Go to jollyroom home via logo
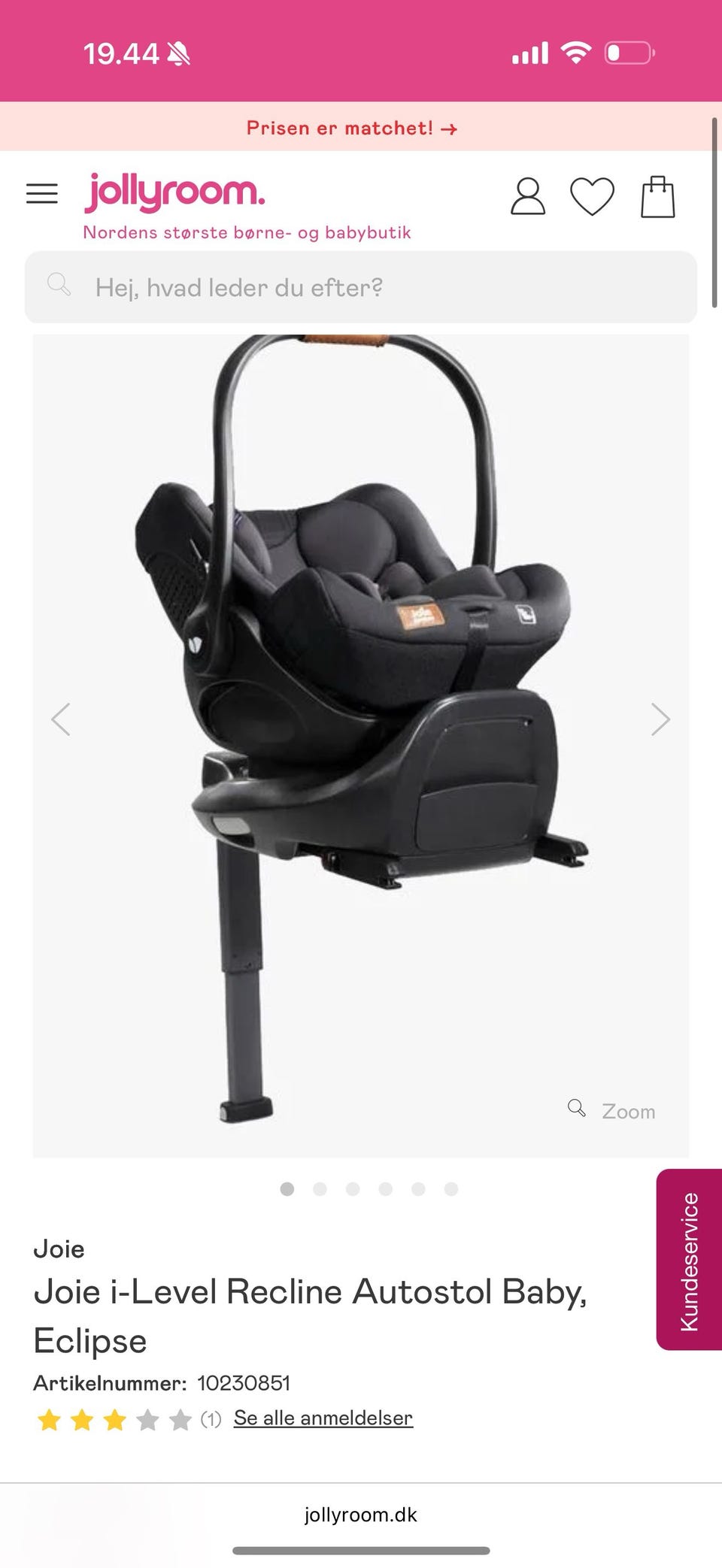This screenshot has height=1568, width=722. [x=174, y=192]
